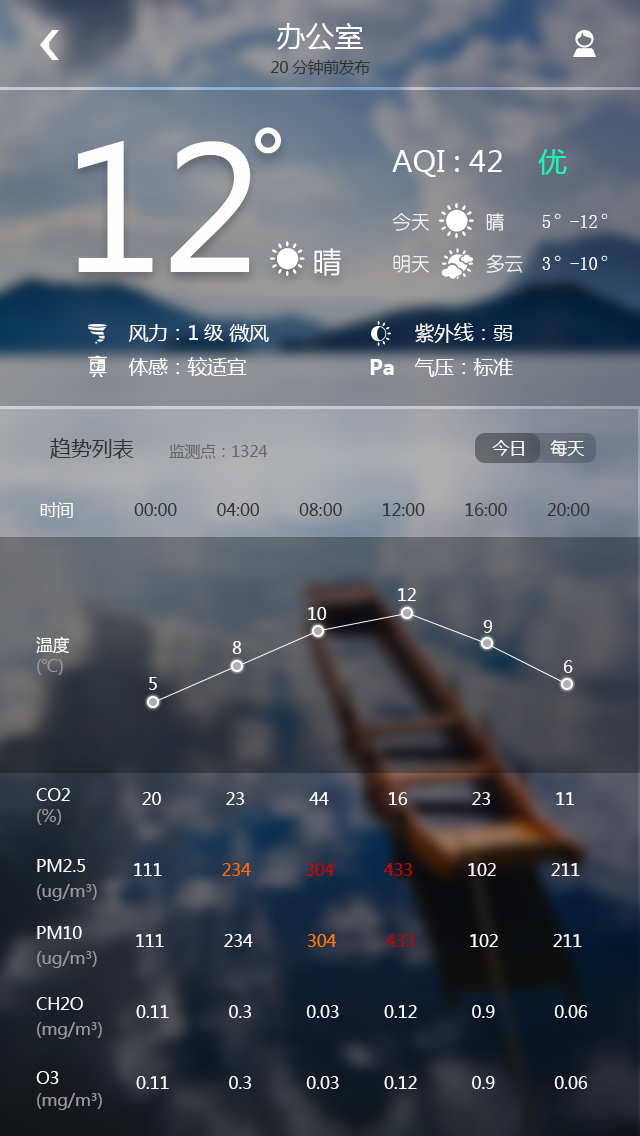Open the user profile icon

pos(584,44)
